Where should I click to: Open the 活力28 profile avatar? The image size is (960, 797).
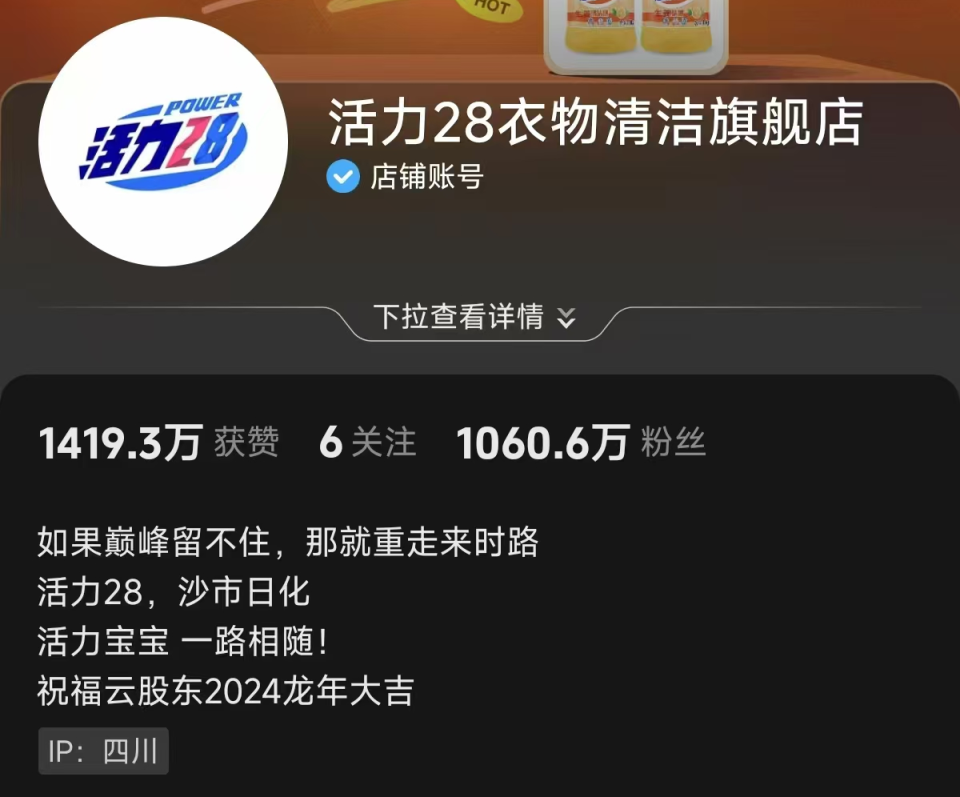click(x=162, y=141)
